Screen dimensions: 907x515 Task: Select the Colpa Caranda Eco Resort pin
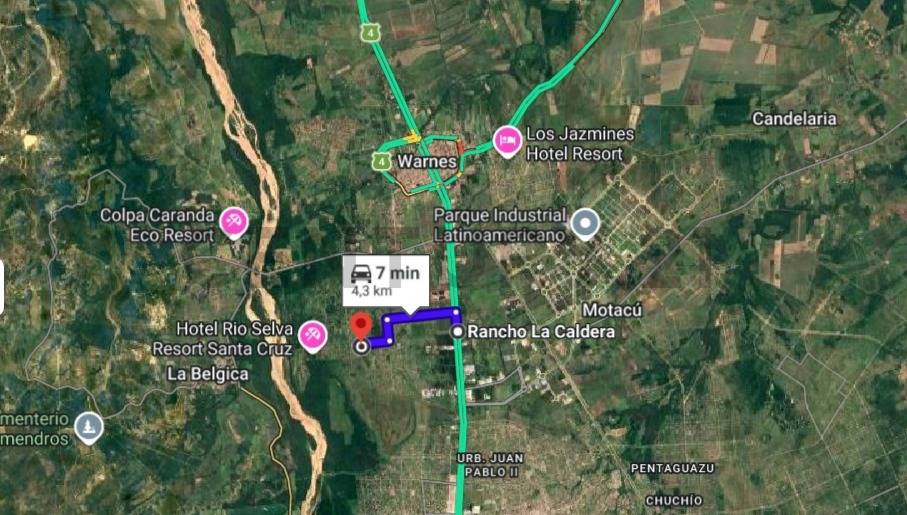click(x=235, y=221)
